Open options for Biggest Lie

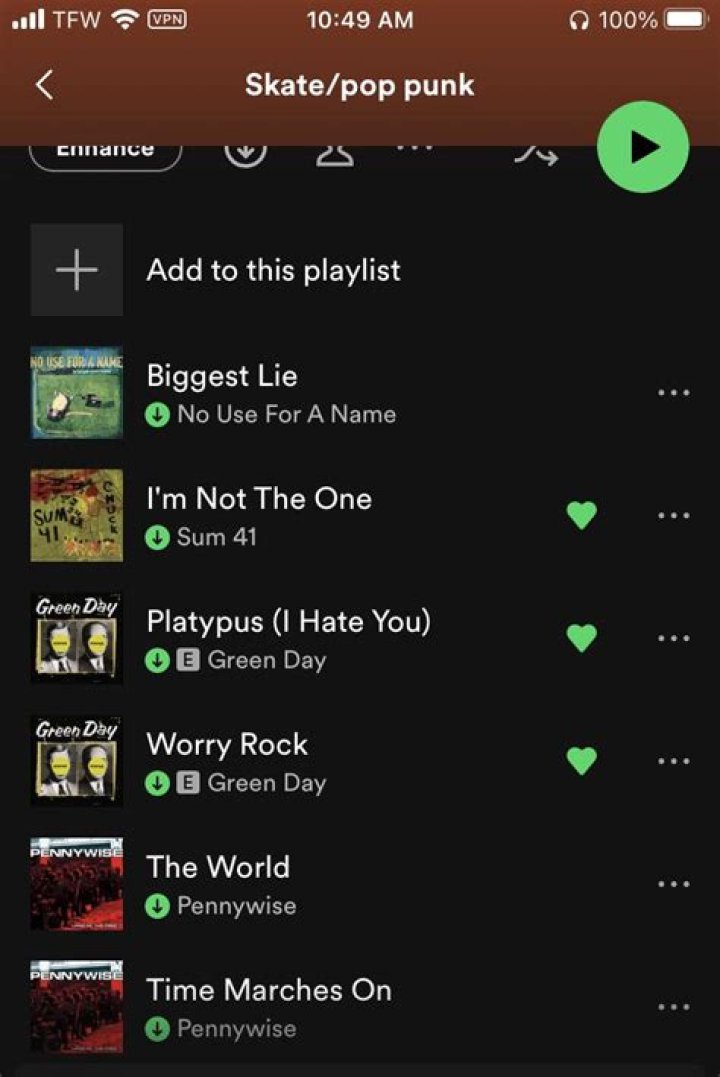[x=673, y=393]
